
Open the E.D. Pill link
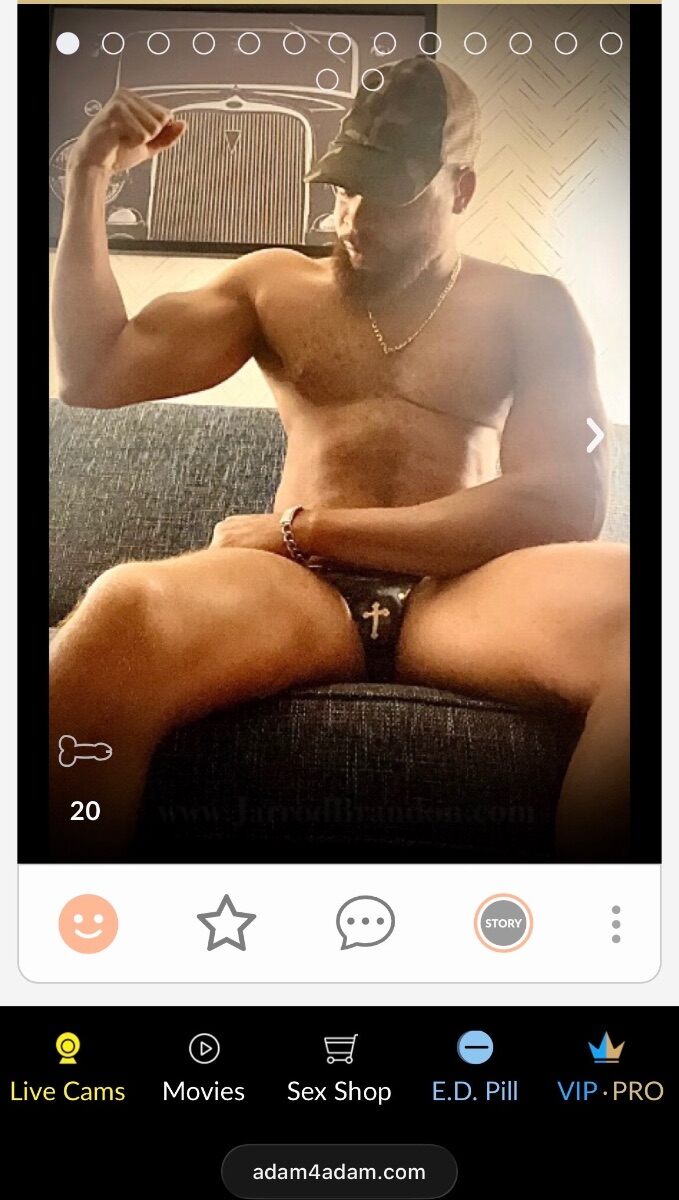click(x=475, y=1070)
